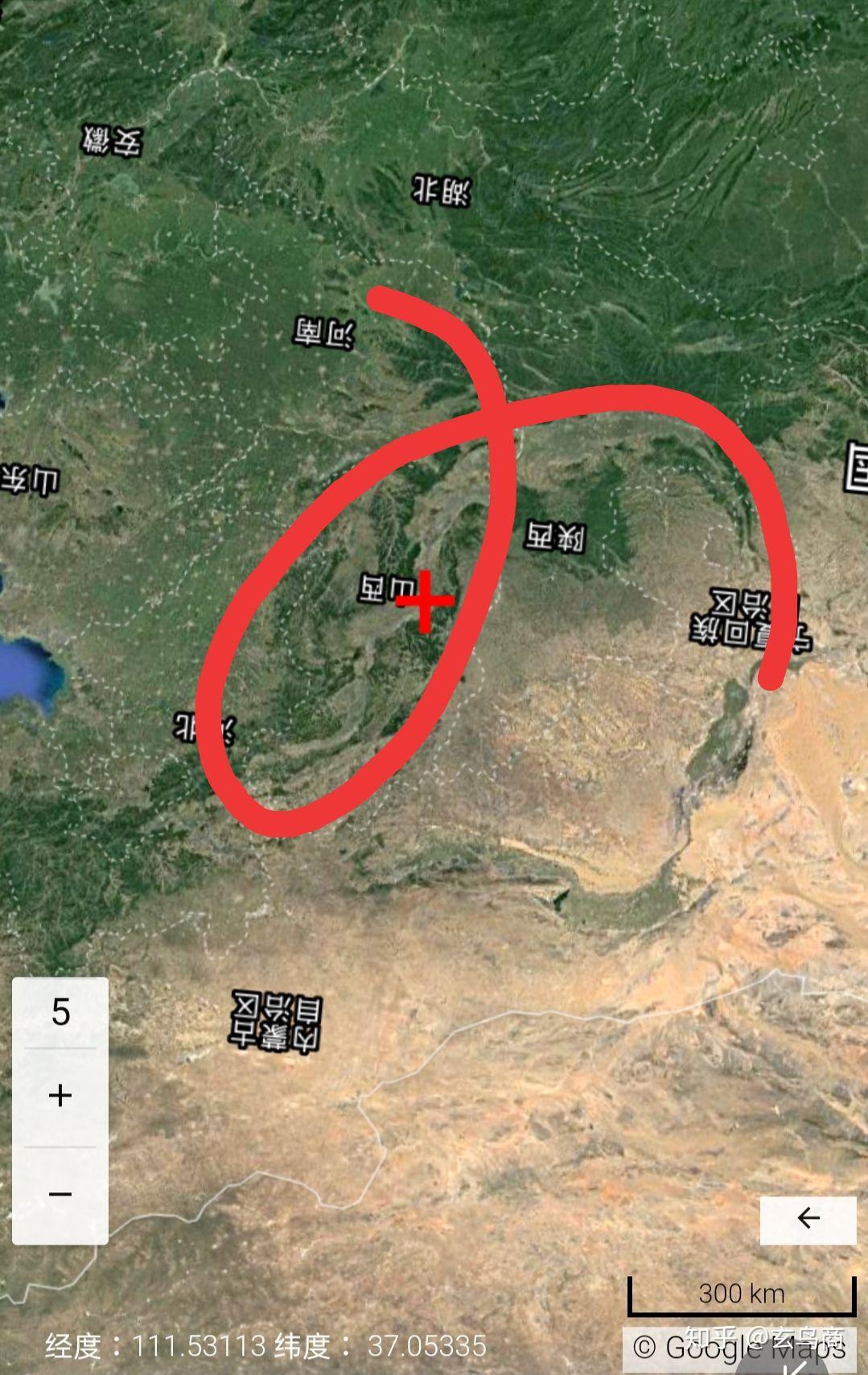
Task: Zoom out with the minus button
Action: tap(60, 1194)
